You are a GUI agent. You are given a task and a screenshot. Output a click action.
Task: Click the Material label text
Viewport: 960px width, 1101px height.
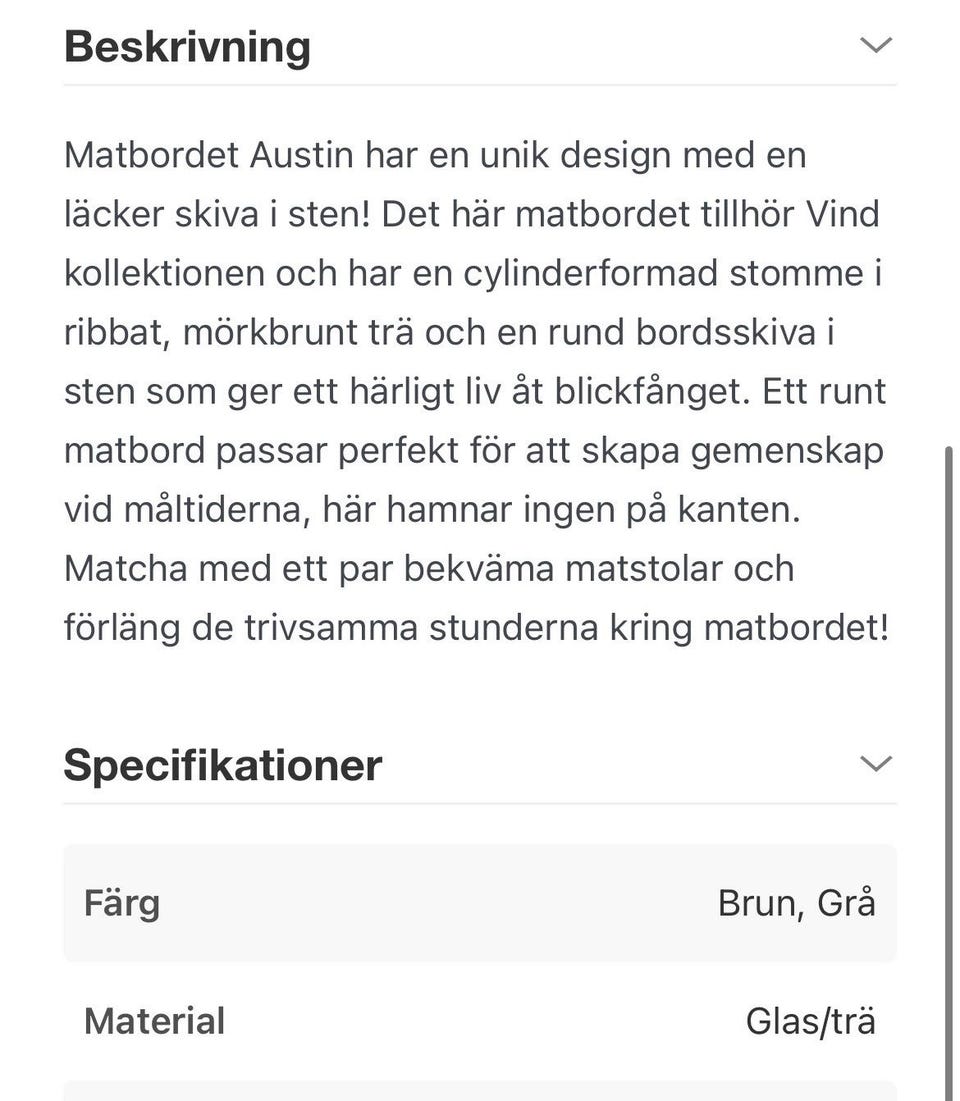click(x=153, y=1020)
